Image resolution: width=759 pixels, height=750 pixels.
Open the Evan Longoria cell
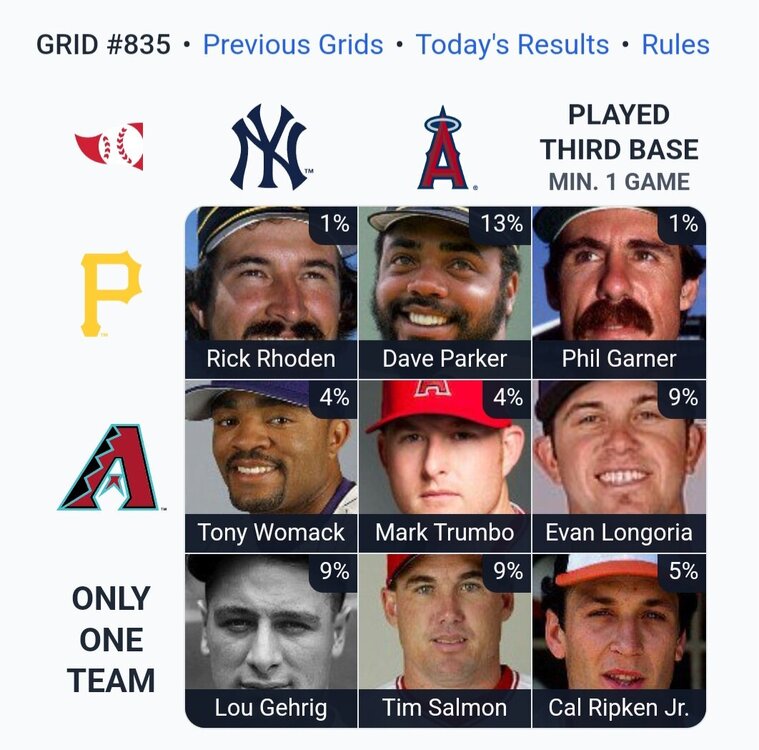tap(619, 466)
